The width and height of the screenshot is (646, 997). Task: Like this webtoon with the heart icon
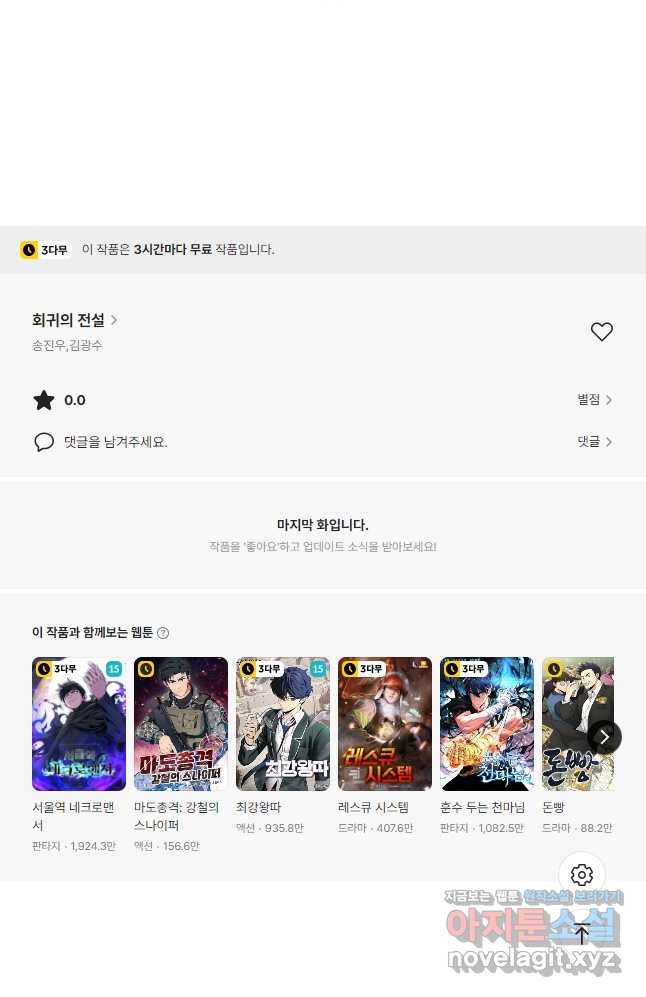(x=601, y=332)
